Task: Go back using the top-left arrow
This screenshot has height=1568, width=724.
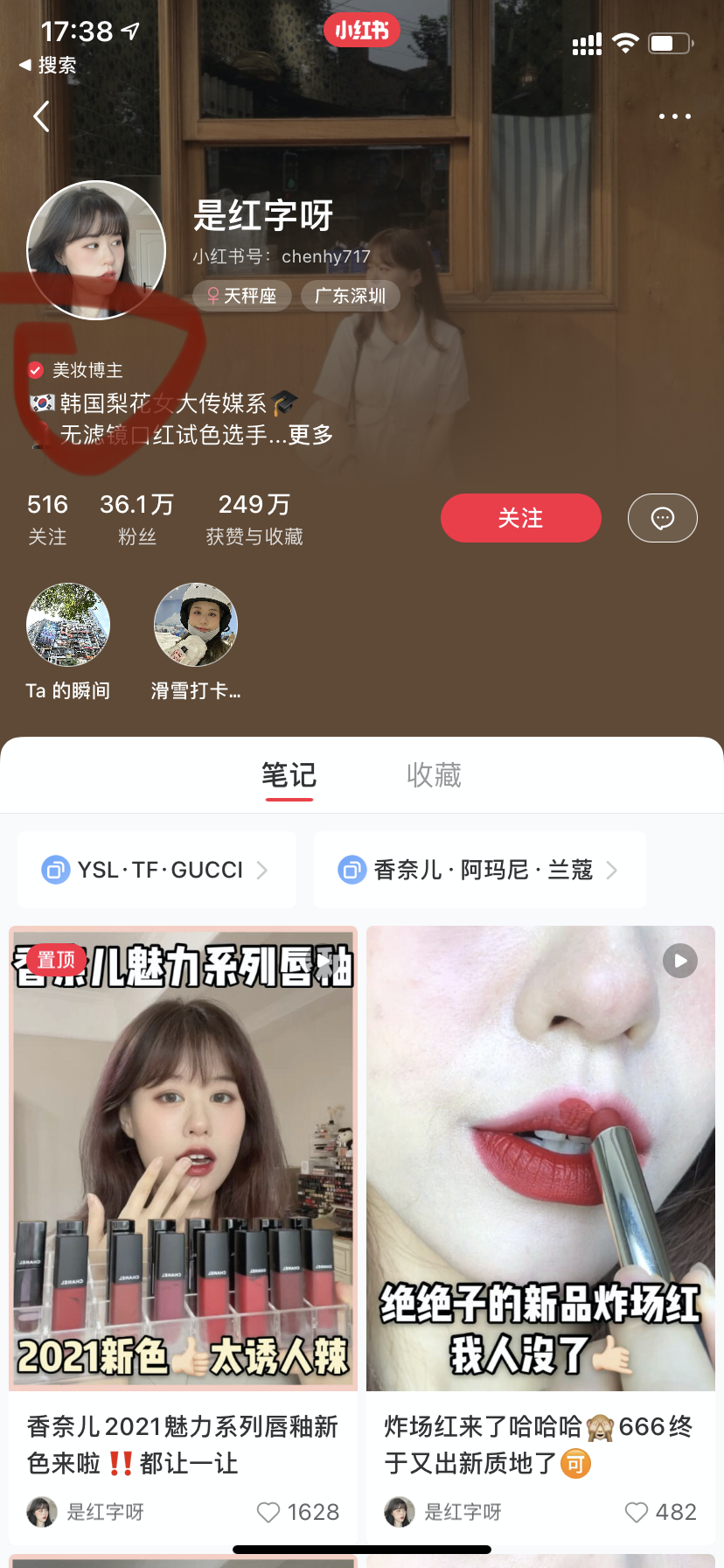Action: pos(41,116)
